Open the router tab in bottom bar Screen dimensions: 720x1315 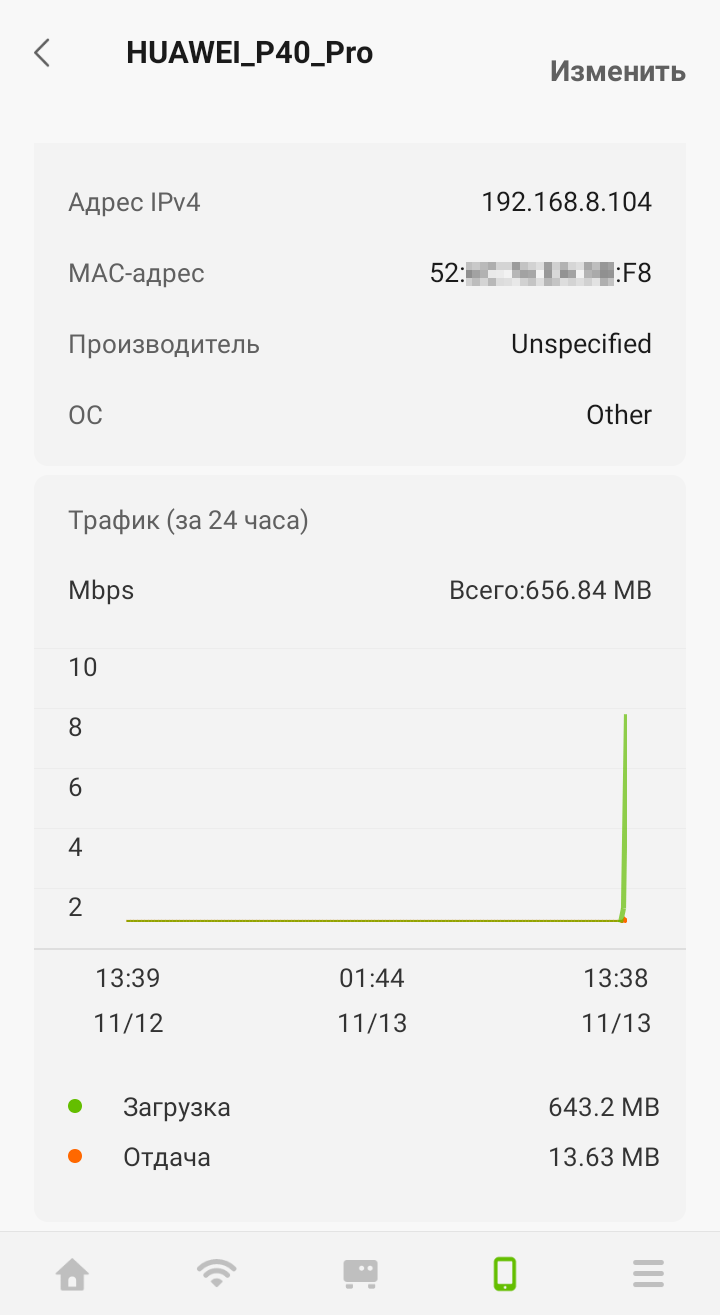(360, 1273)
